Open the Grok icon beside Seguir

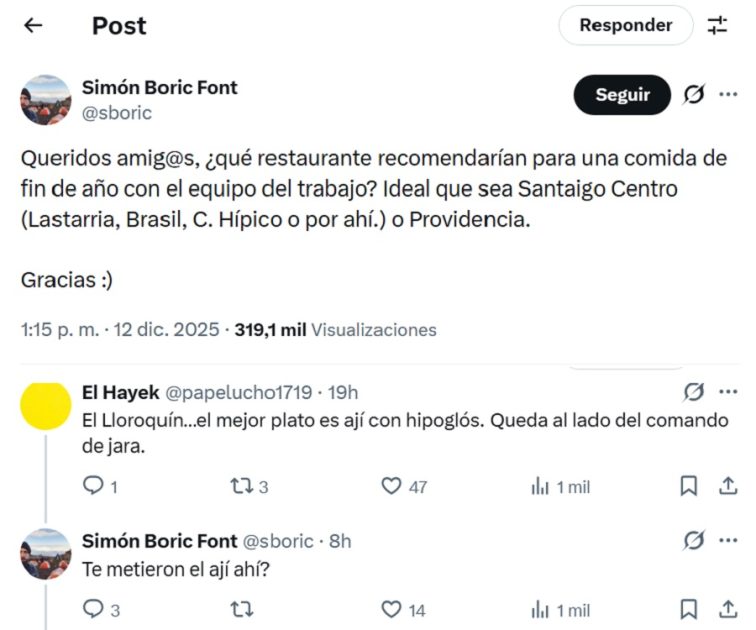tap(692, 95)
